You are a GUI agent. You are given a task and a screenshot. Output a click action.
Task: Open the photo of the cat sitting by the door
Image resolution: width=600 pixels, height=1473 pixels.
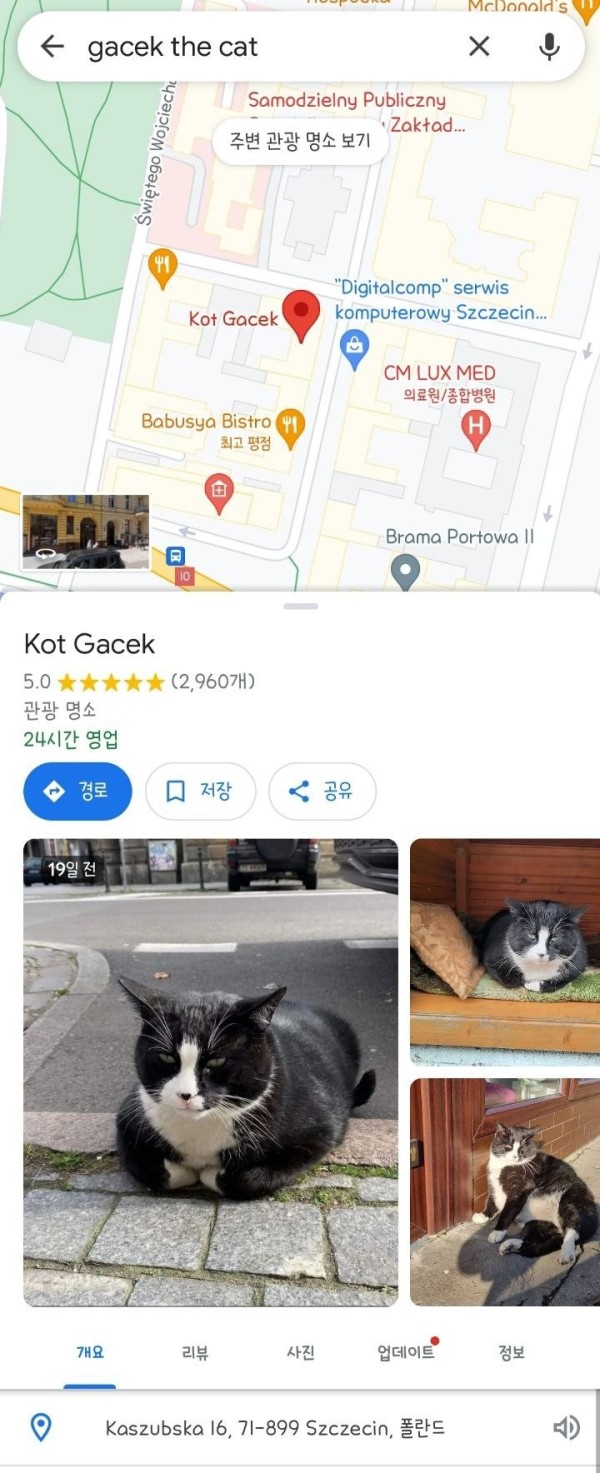505,1191
